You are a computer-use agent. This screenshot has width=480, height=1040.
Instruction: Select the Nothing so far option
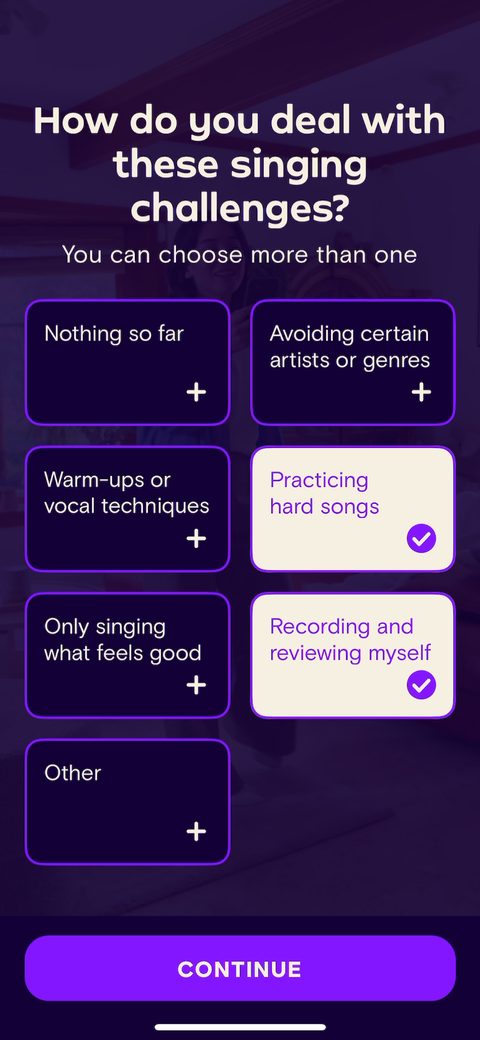tap(127, 362)
